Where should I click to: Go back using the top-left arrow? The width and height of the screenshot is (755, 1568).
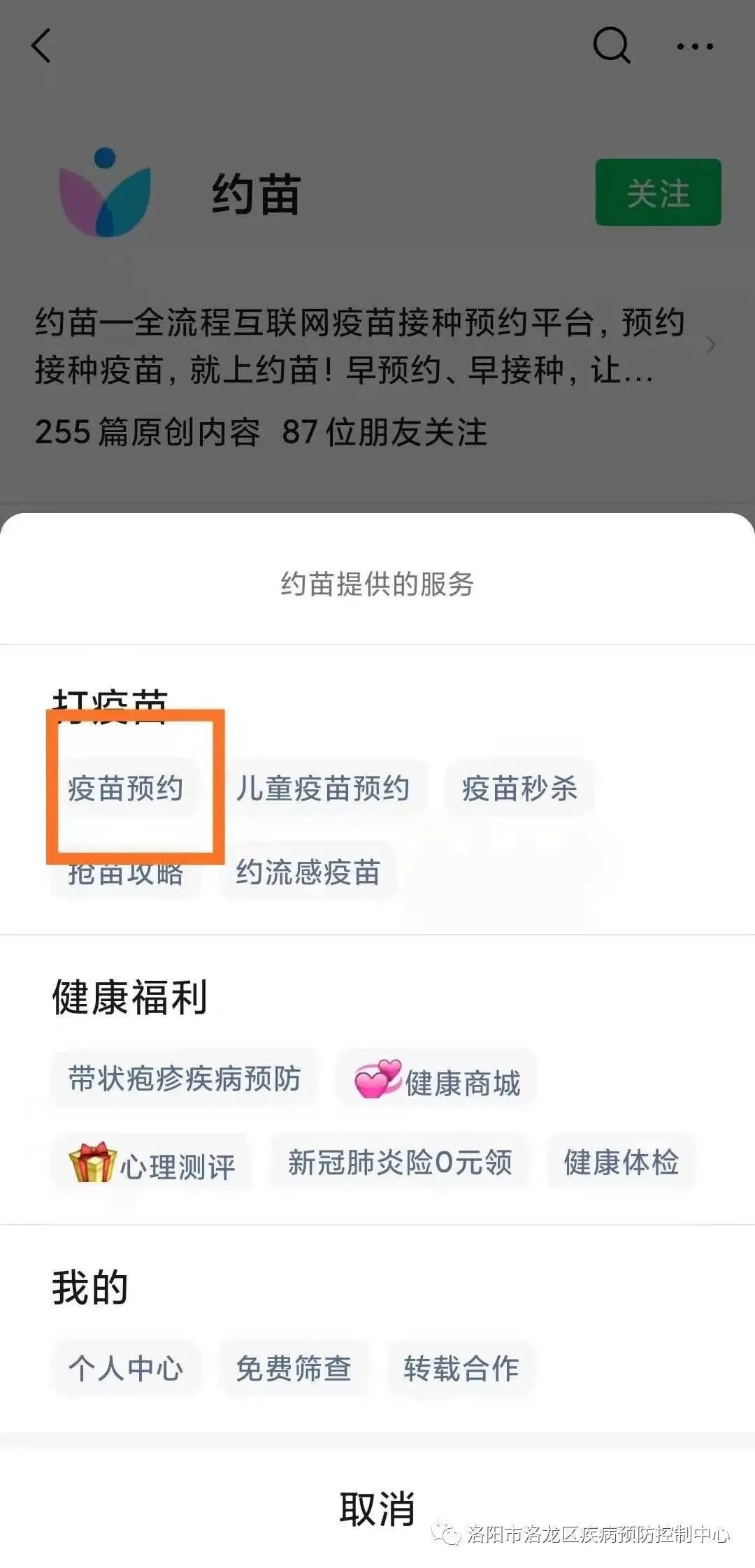pos(42,46)
